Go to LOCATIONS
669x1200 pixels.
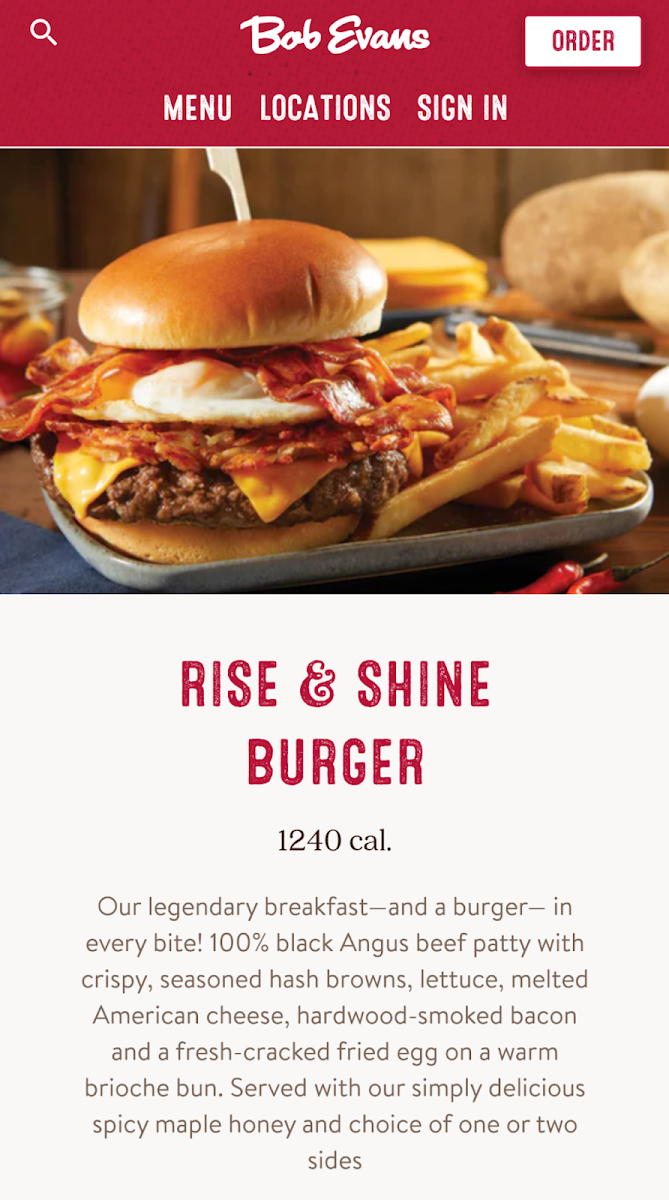point(325,108)
